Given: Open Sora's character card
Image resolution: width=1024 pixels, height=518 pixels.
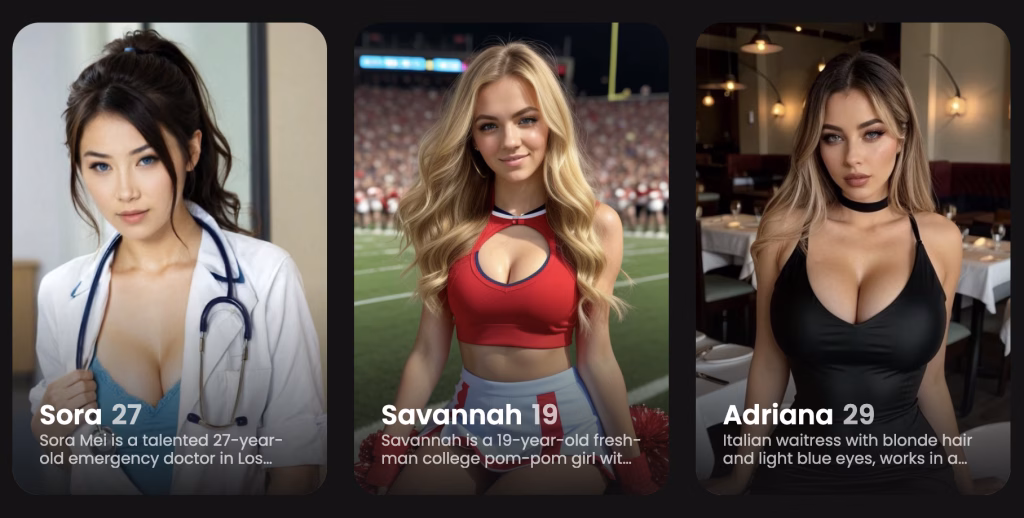Looking at the screenshot, I should (169, 258).
